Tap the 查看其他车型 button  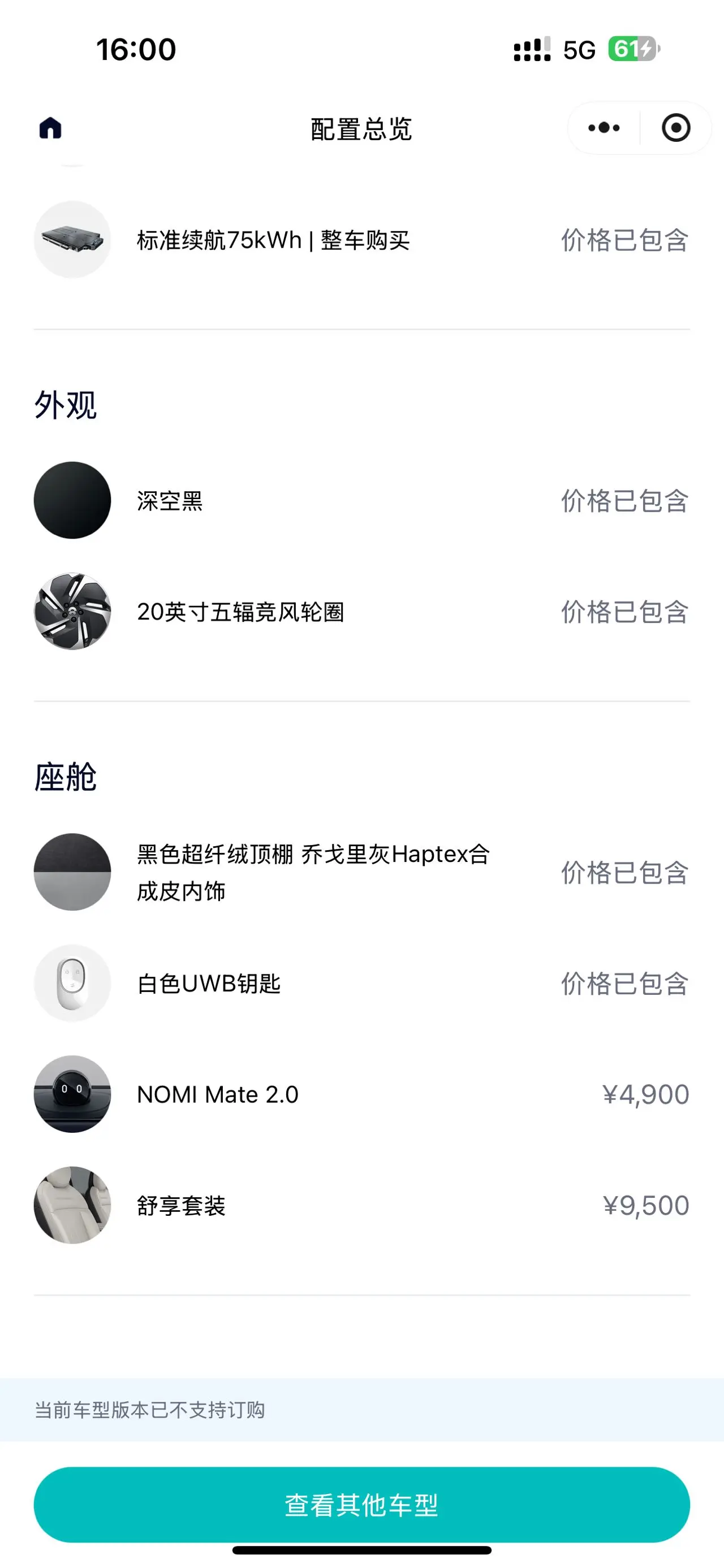[361, 1505]
